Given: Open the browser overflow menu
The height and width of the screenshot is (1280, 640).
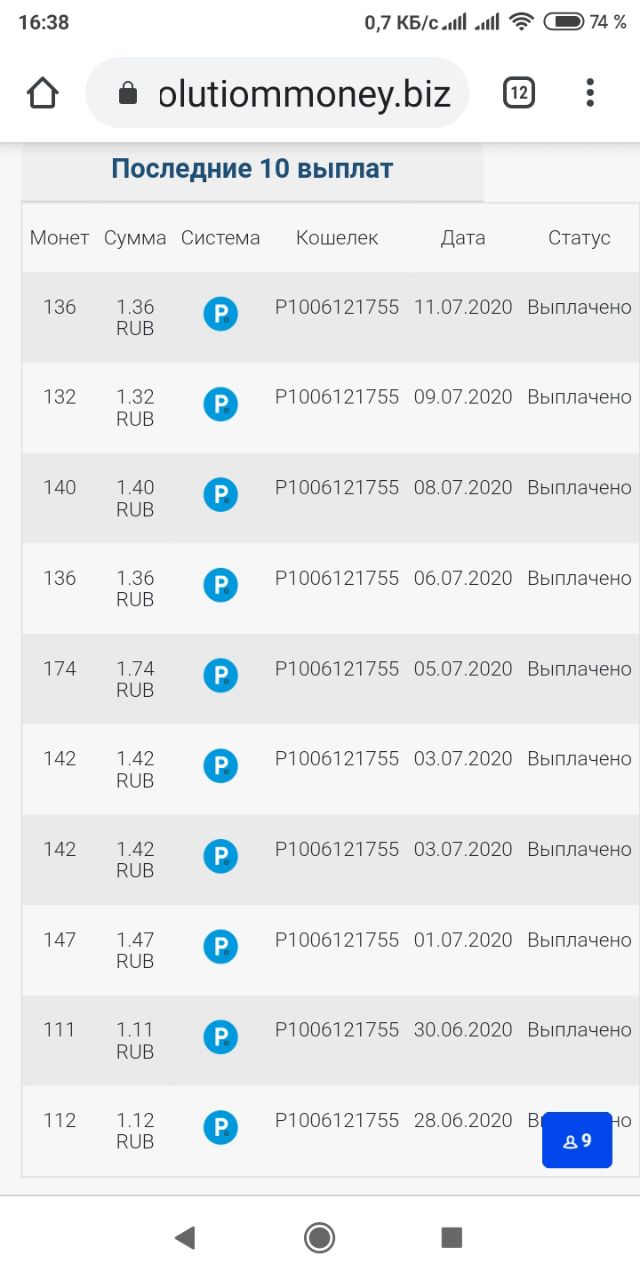Looking at the screenshot, I should tap(590, 93).
